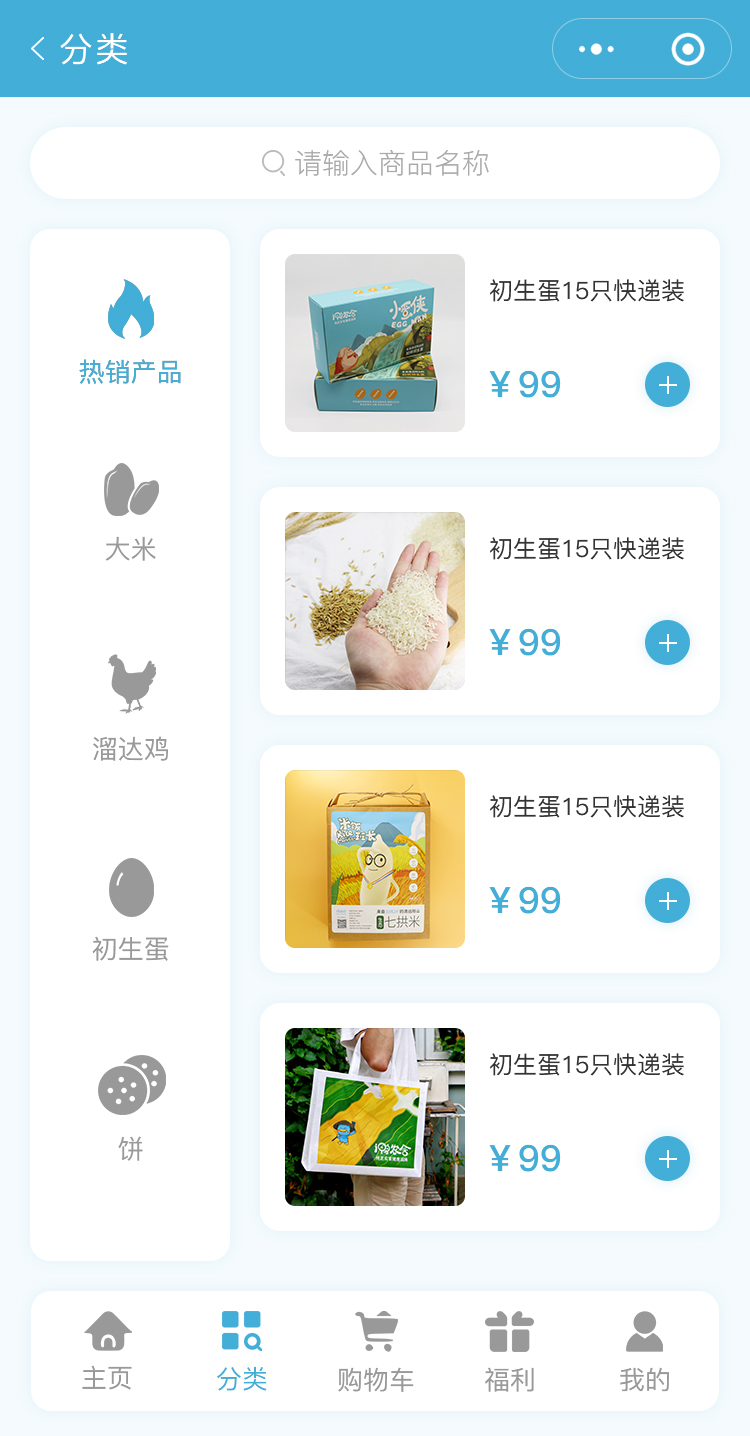Add the rice-in-hand product to cart
Image resolution: width=750 pixels, height=1436 pixels.
(x=667, y=642)
